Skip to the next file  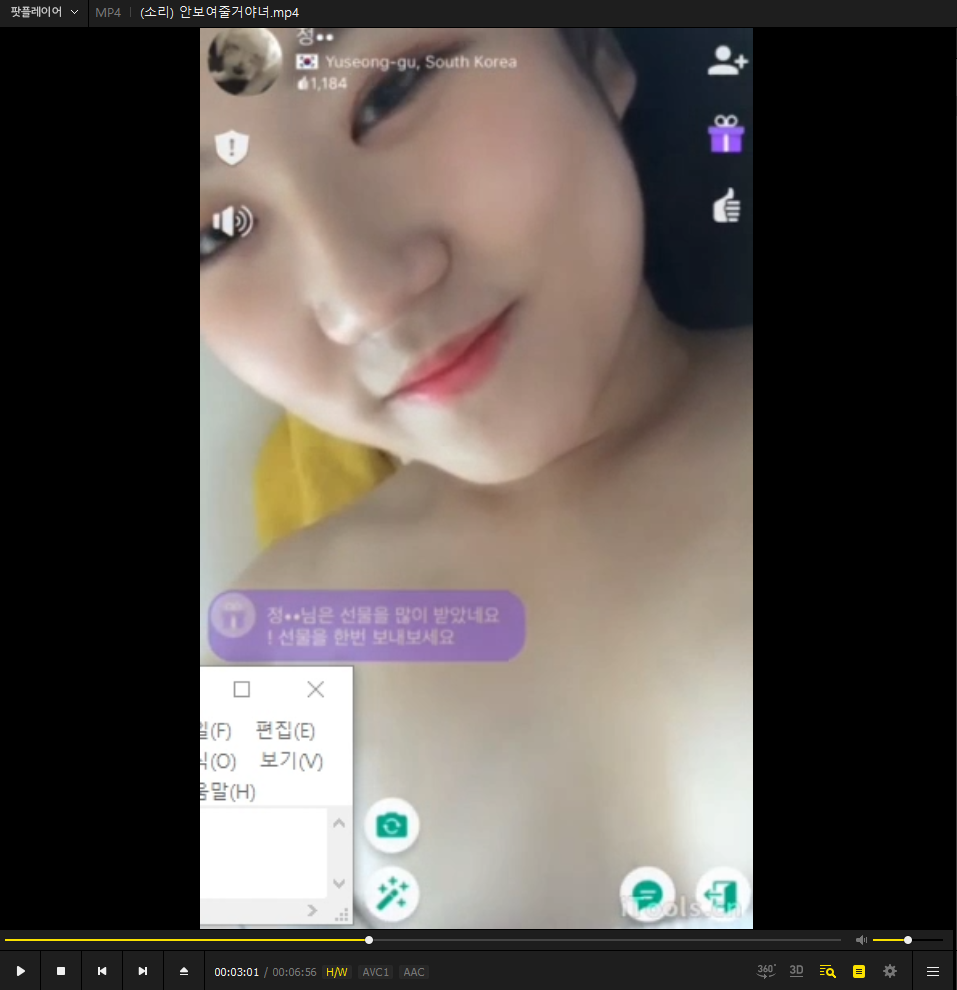[x=143, y=971]
